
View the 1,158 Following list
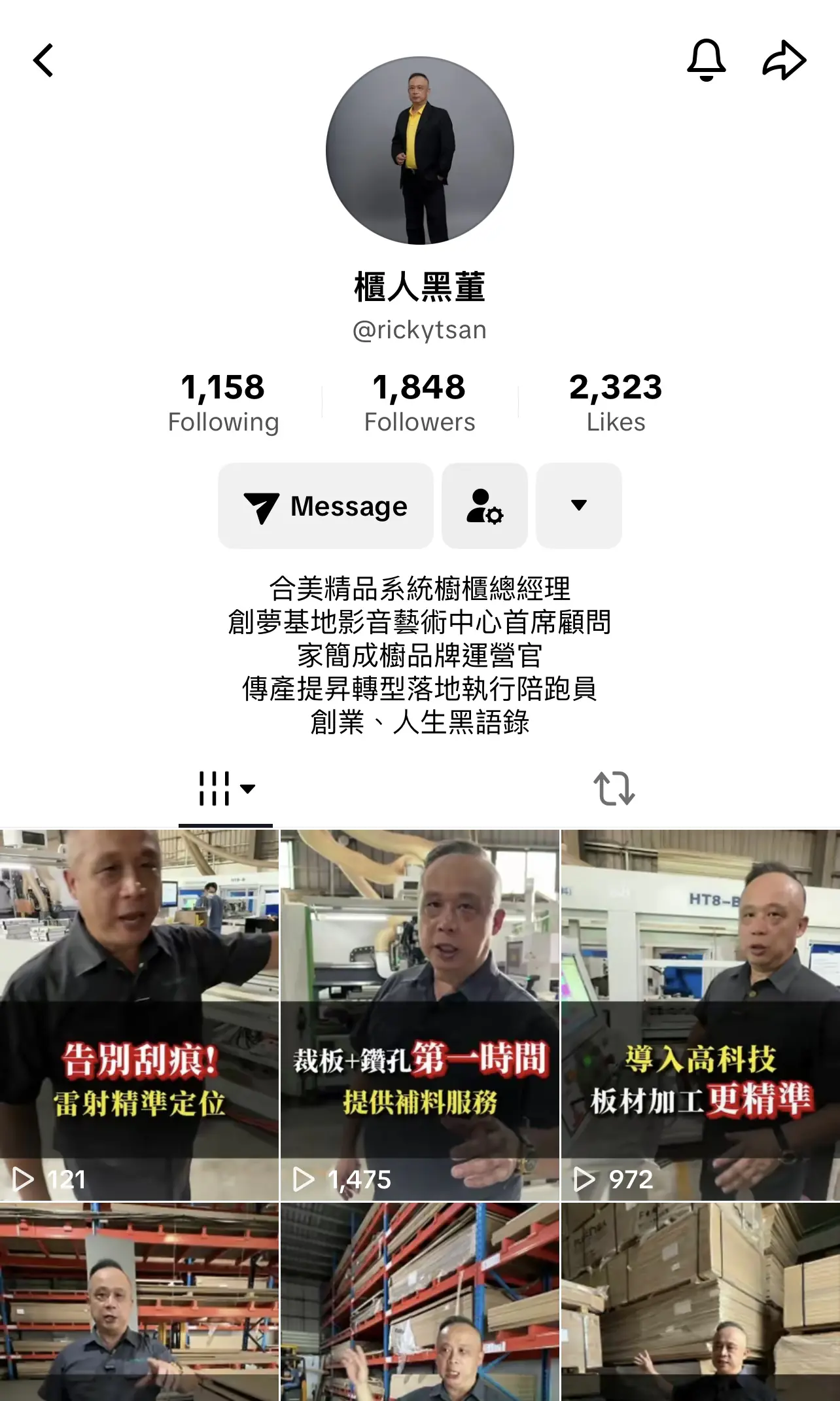(223, 402)
